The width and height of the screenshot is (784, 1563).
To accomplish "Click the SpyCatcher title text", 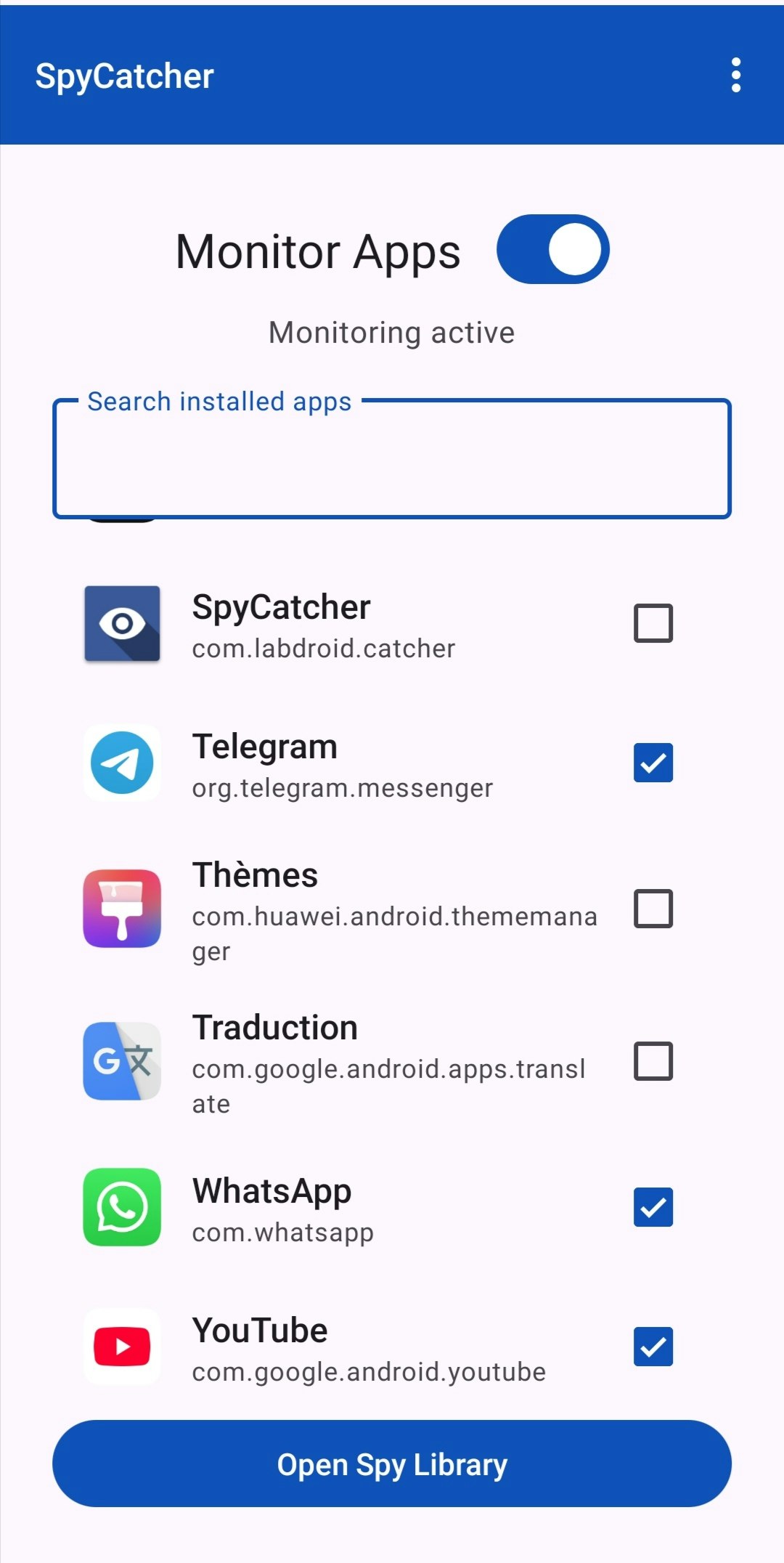I will pyautogui.click(x=125, y=76).
